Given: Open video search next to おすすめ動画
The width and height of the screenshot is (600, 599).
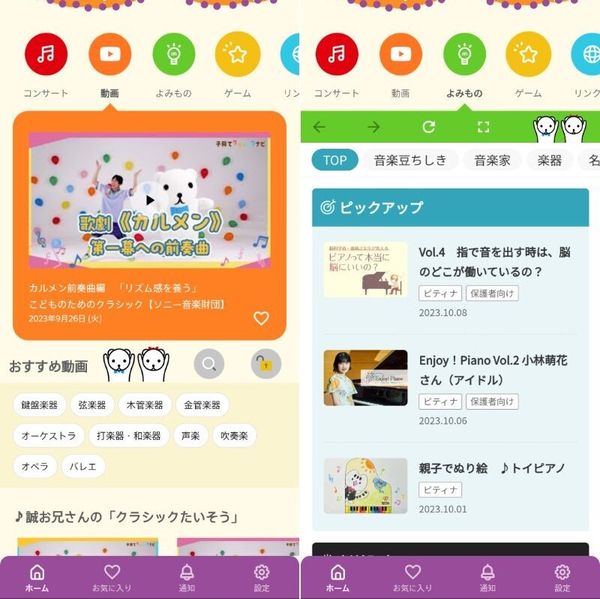Looking at the screenshot, I should tap(209, 364).
